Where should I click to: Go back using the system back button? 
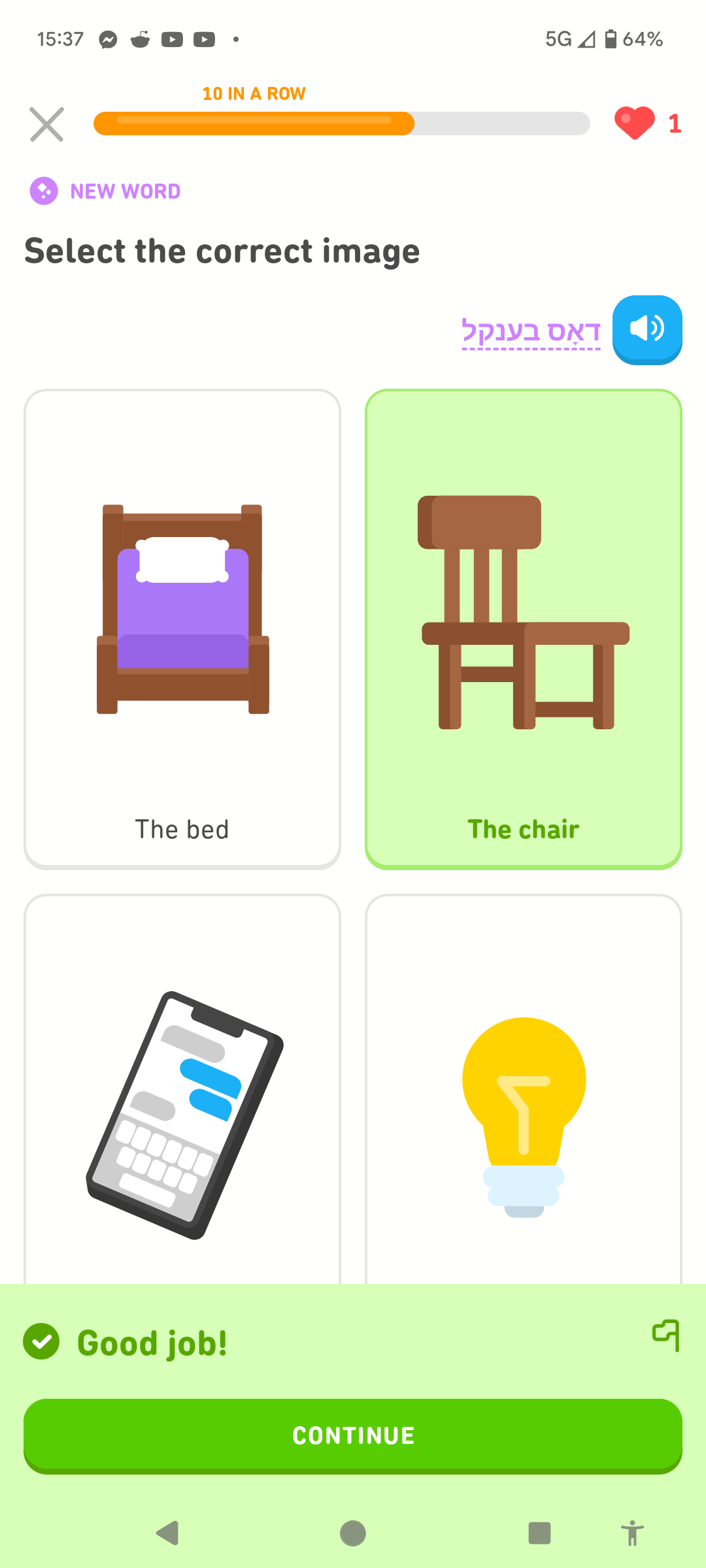167,1533
